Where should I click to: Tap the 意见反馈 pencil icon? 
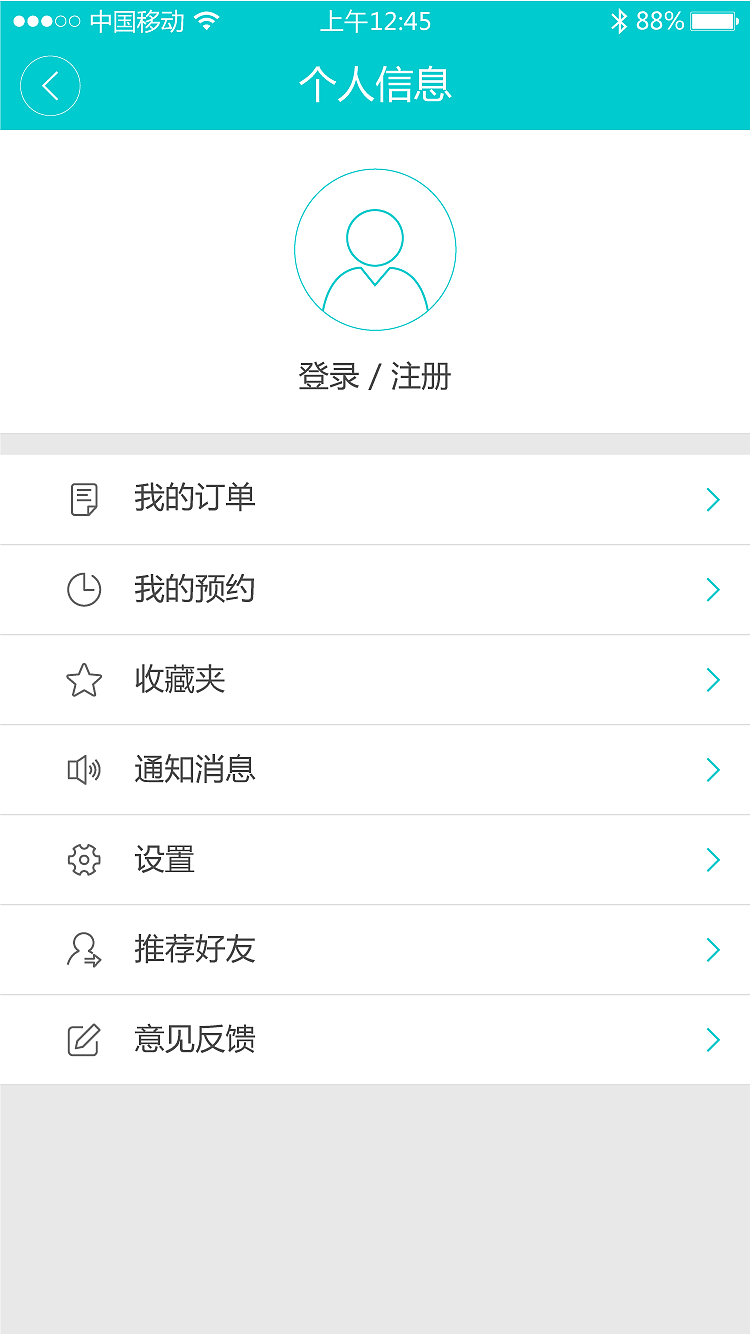pyautogui.click(x=85, y=1039)
